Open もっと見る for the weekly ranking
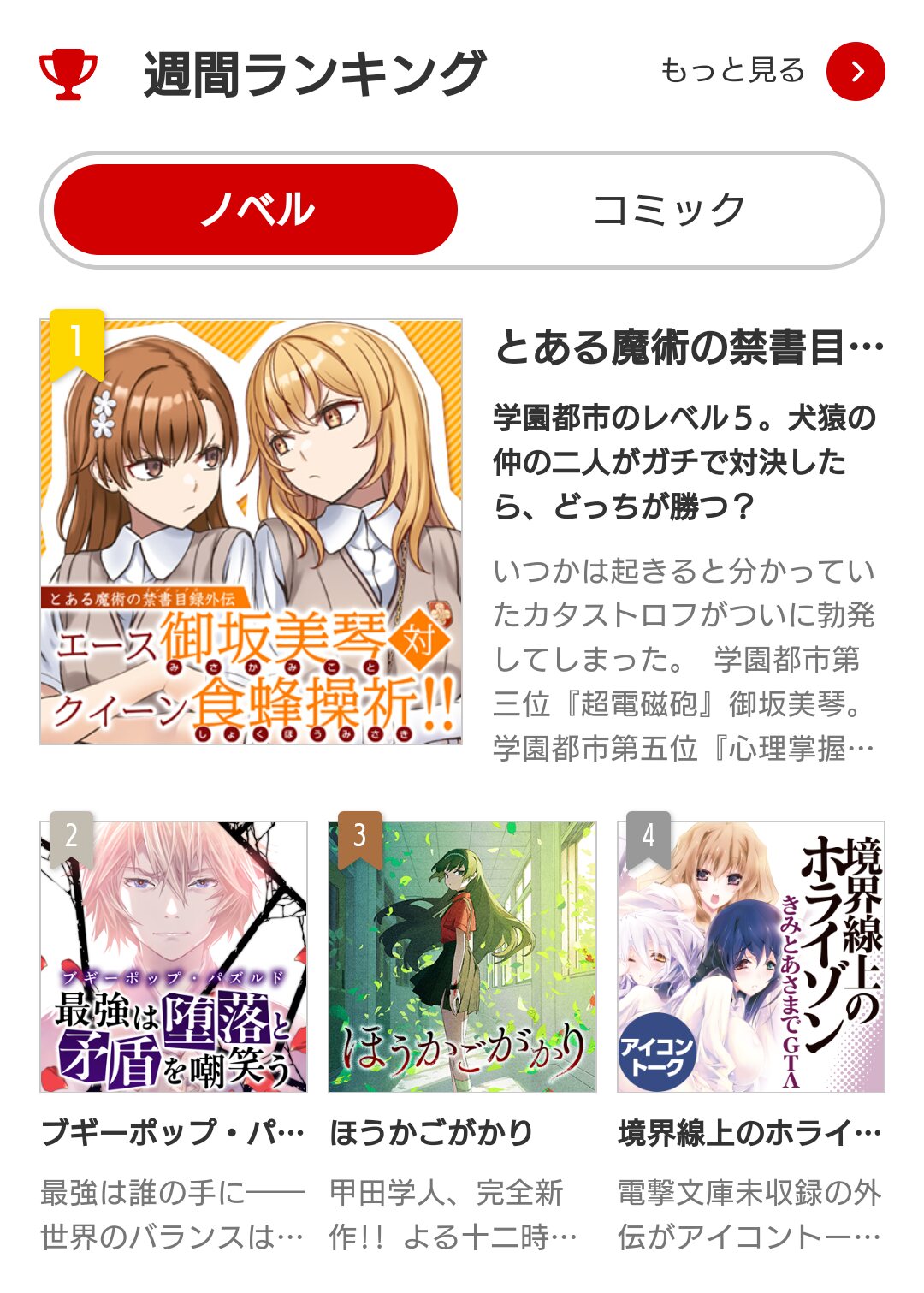Viewport: 924px width, 1293px height. tap(855, 72)
